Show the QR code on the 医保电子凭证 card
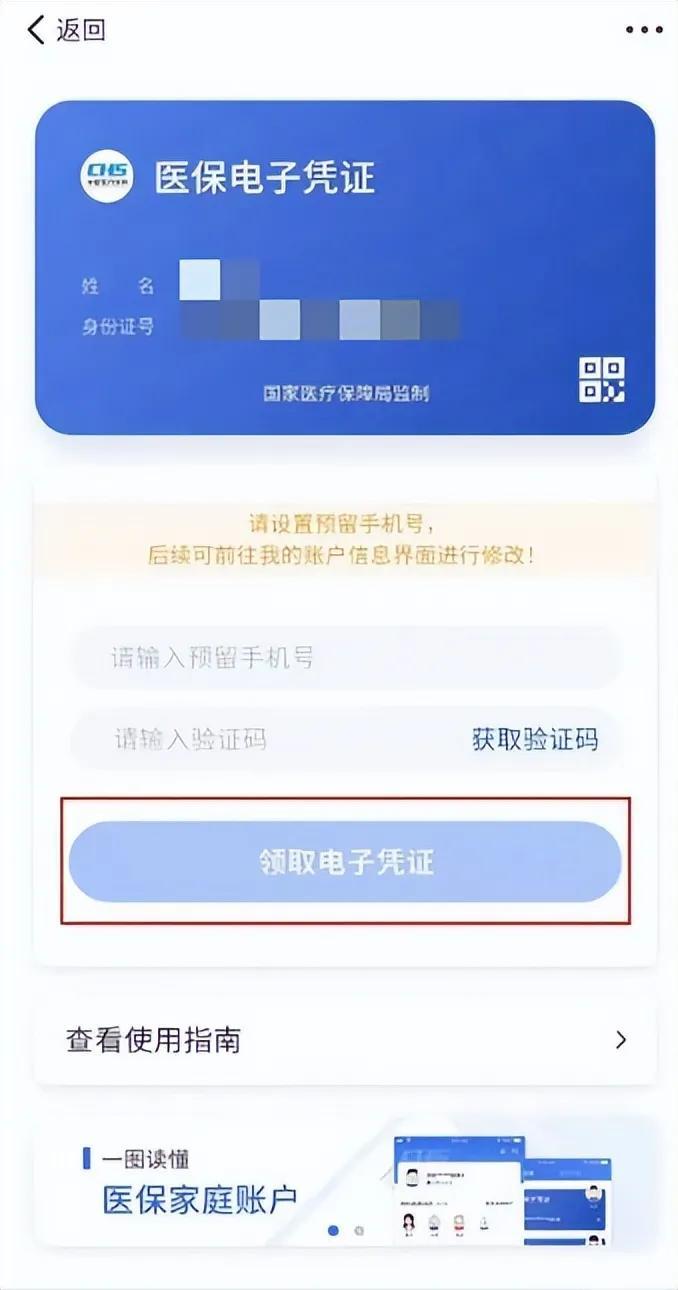 [602, 380]
